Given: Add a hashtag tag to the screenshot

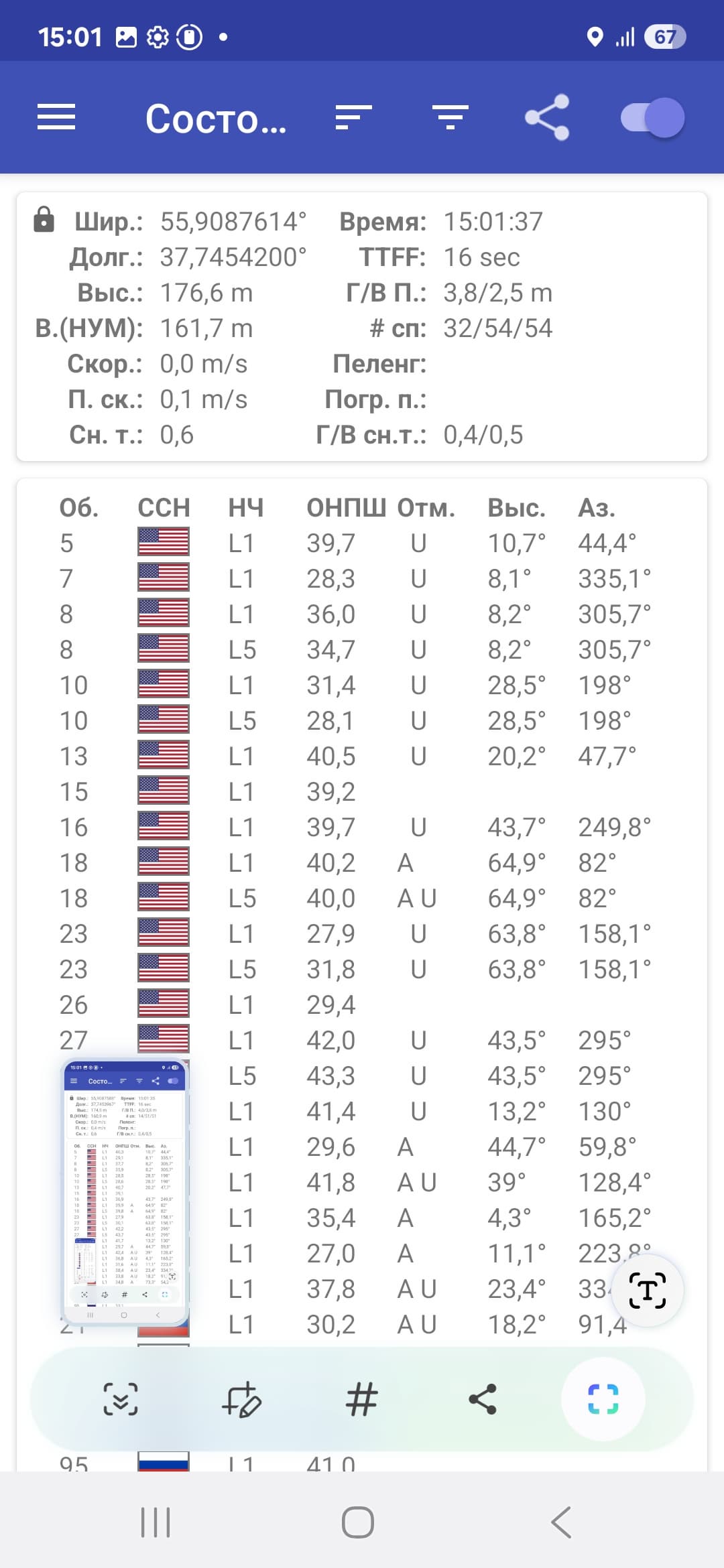Looking at the screenshot, I should [x=362, y=1399].
